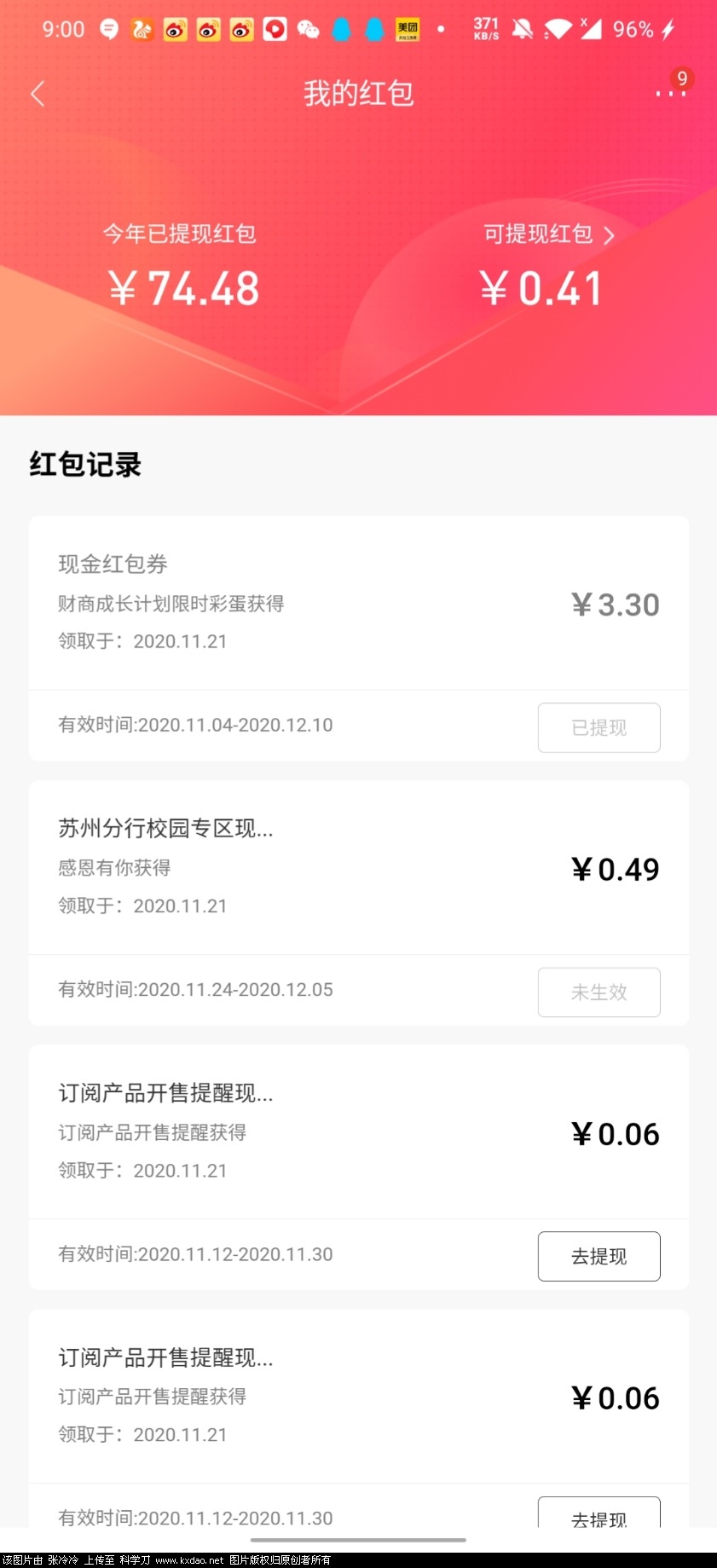Tap 未生效 on the 苏州分行 red packet
This screenshot has width=717, height=1568.
coord(599,992)
